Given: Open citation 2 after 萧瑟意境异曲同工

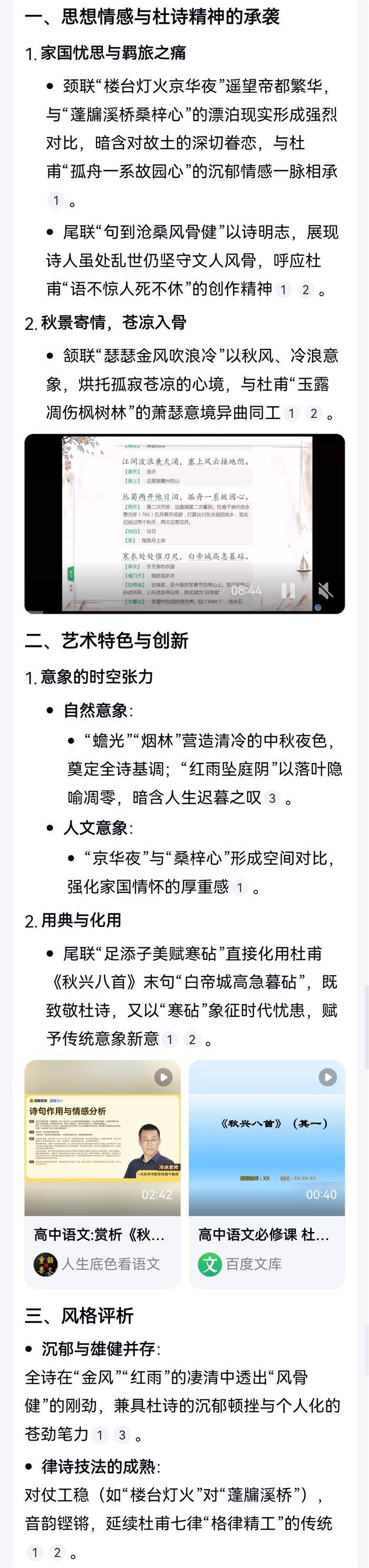Looking at the screenshot, I should click(314, 413).
